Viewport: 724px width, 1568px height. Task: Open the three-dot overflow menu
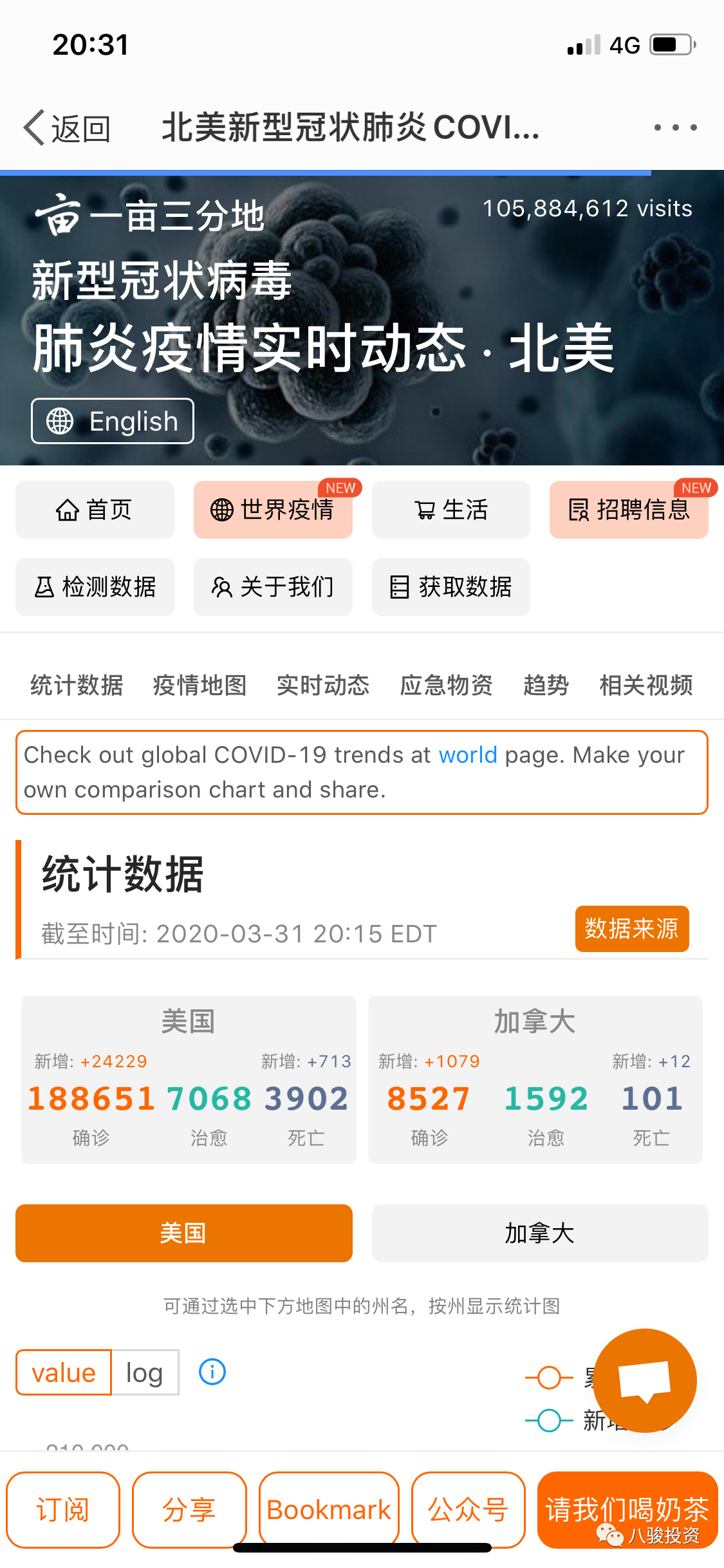click(675, 127)
